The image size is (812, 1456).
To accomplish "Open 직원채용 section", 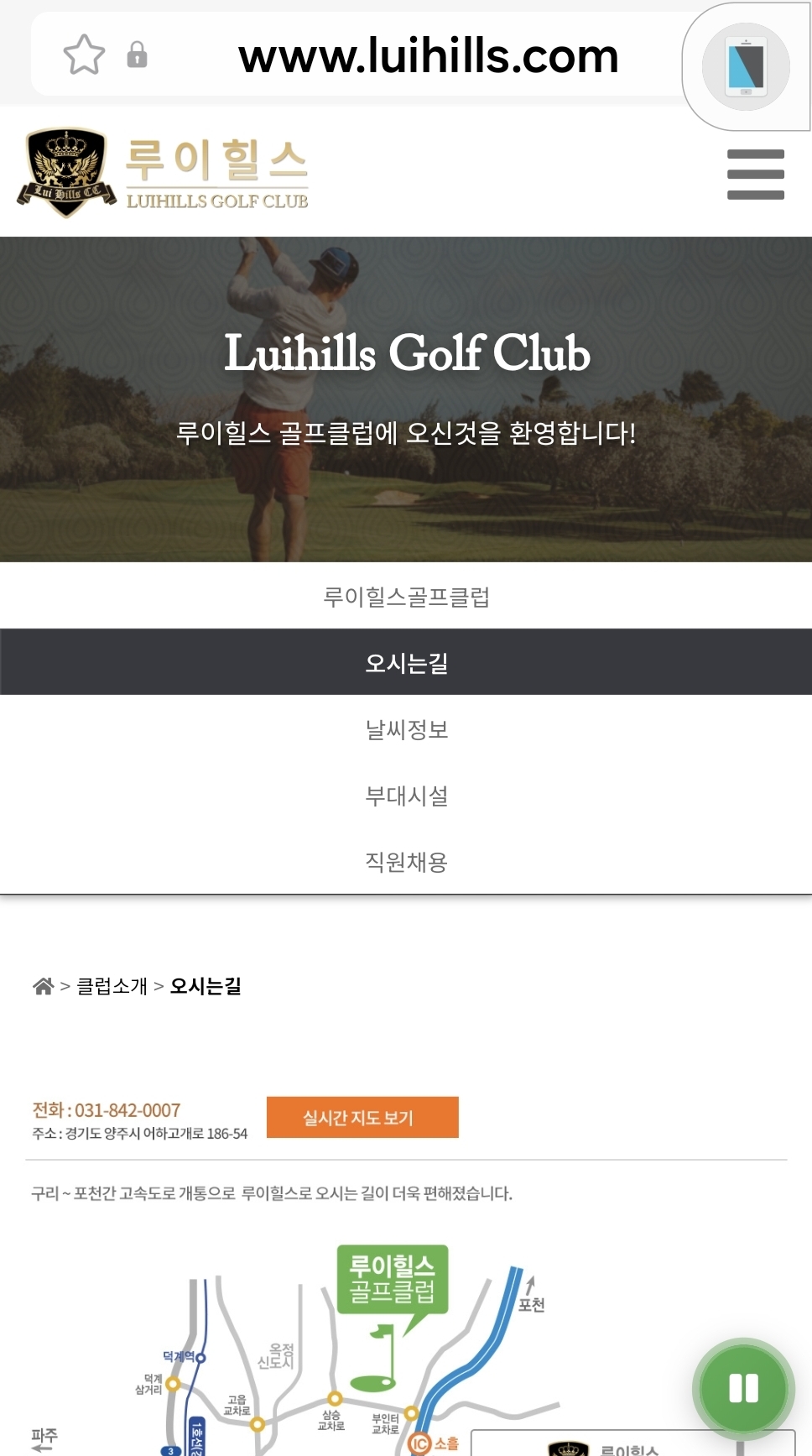I will coord(406,862).
